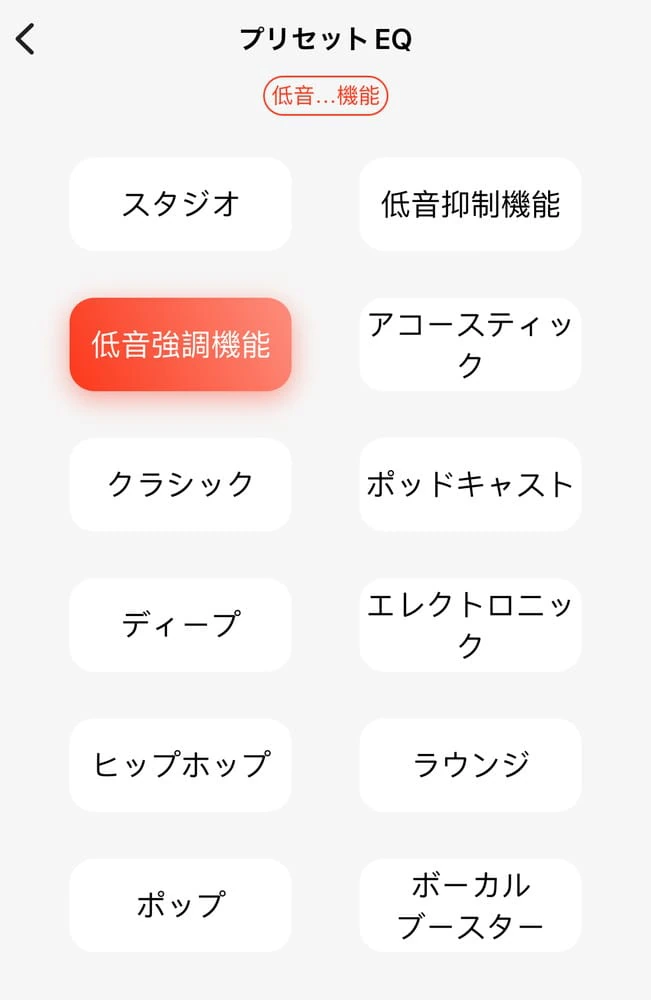Select the ラウンジ preset
Viewport: 651px width, 1000px height.
point(470,764)
